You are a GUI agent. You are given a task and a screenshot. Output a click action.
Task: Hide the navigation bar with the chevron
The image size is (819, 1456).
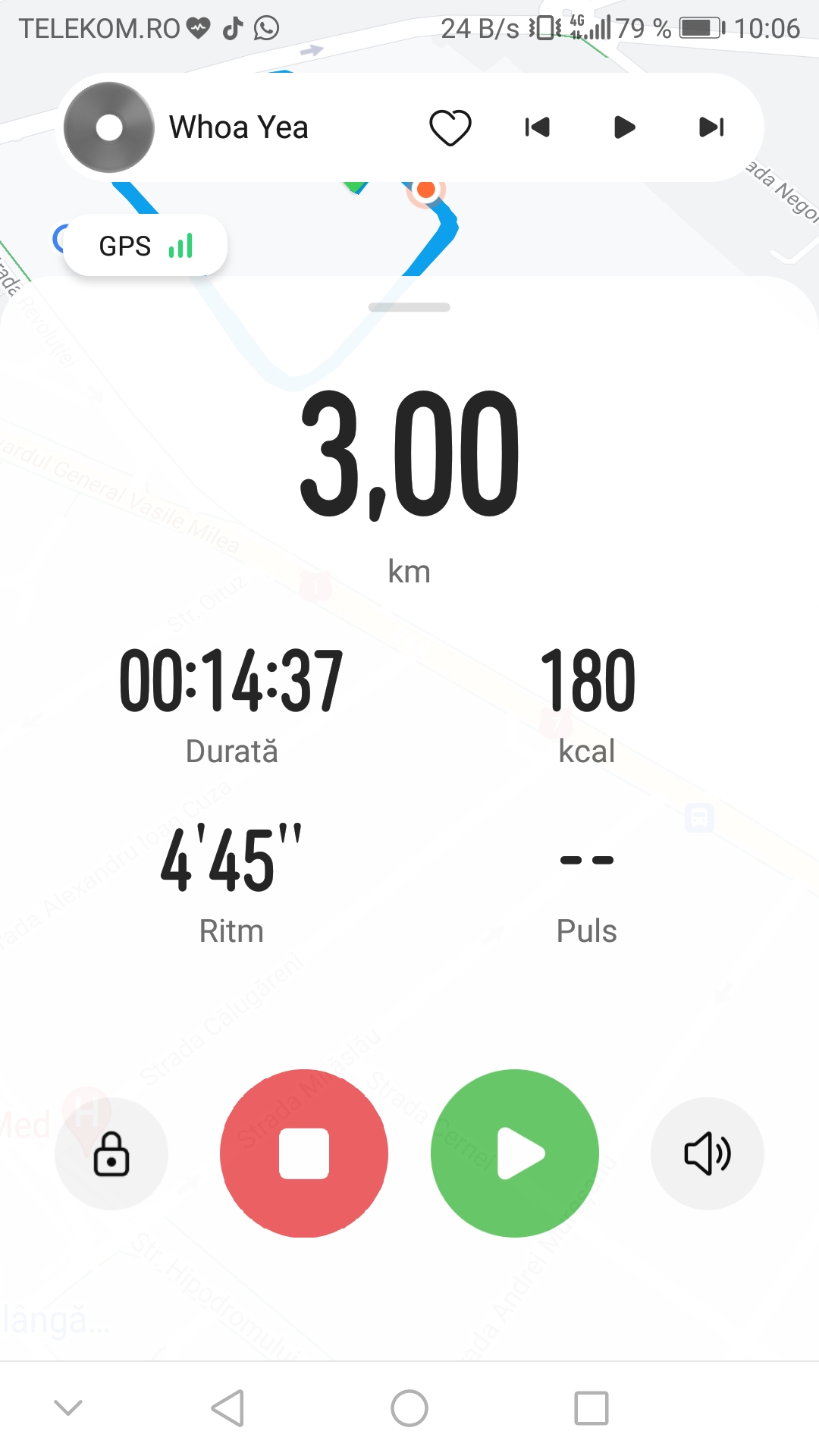tap(68, 1408)
